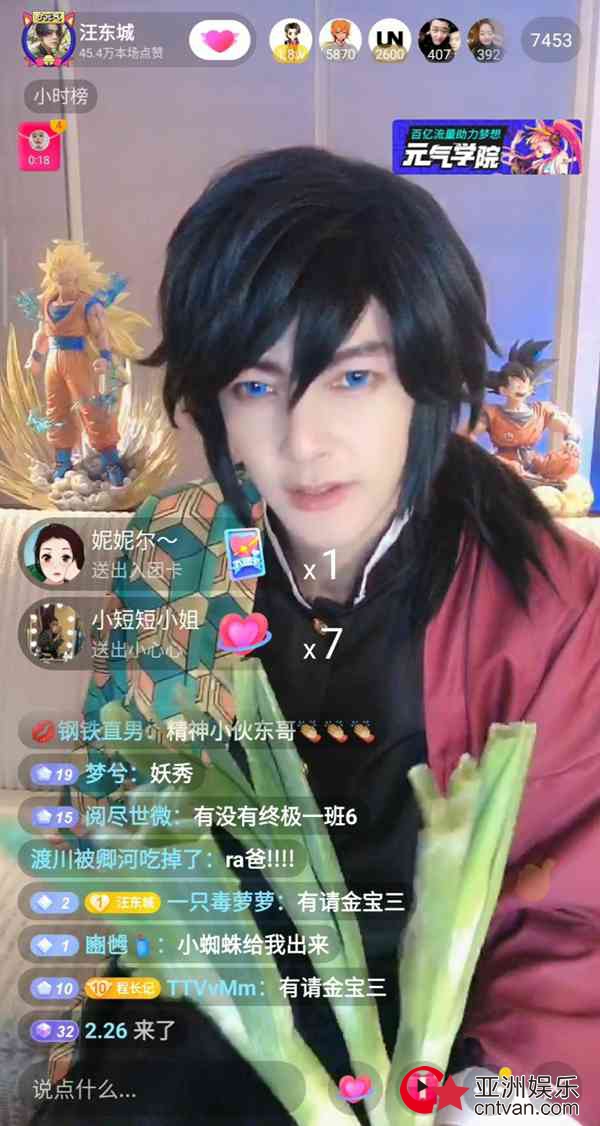Open the 小时榜 hourly ranking
The image size is (600, 1126).
coord(60,96)
